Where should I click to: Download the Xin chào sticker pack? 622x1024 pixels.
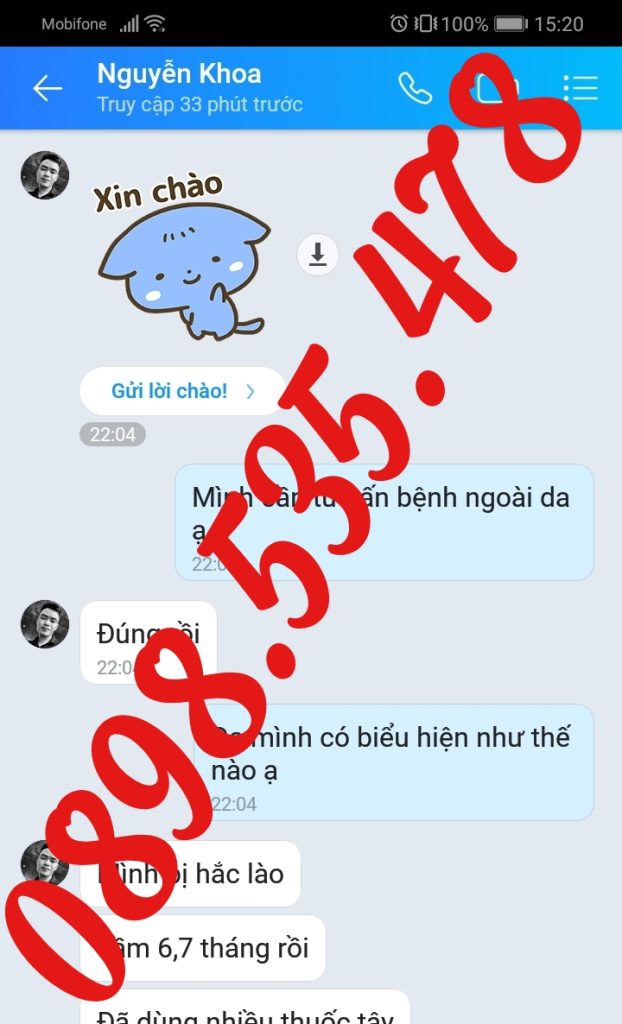(317, 255)
